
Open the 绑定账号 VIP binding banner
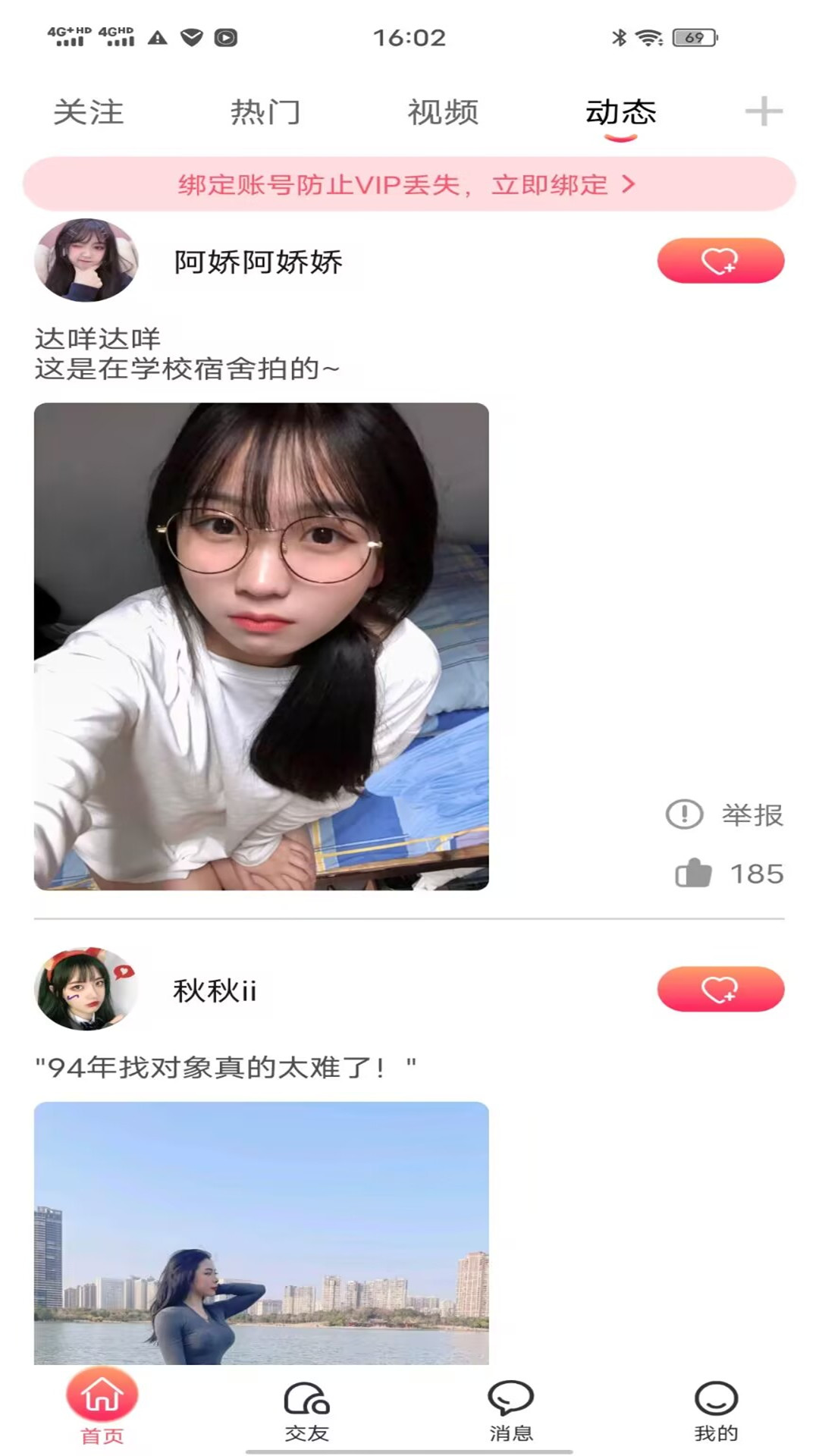click(x=409, y=184)
